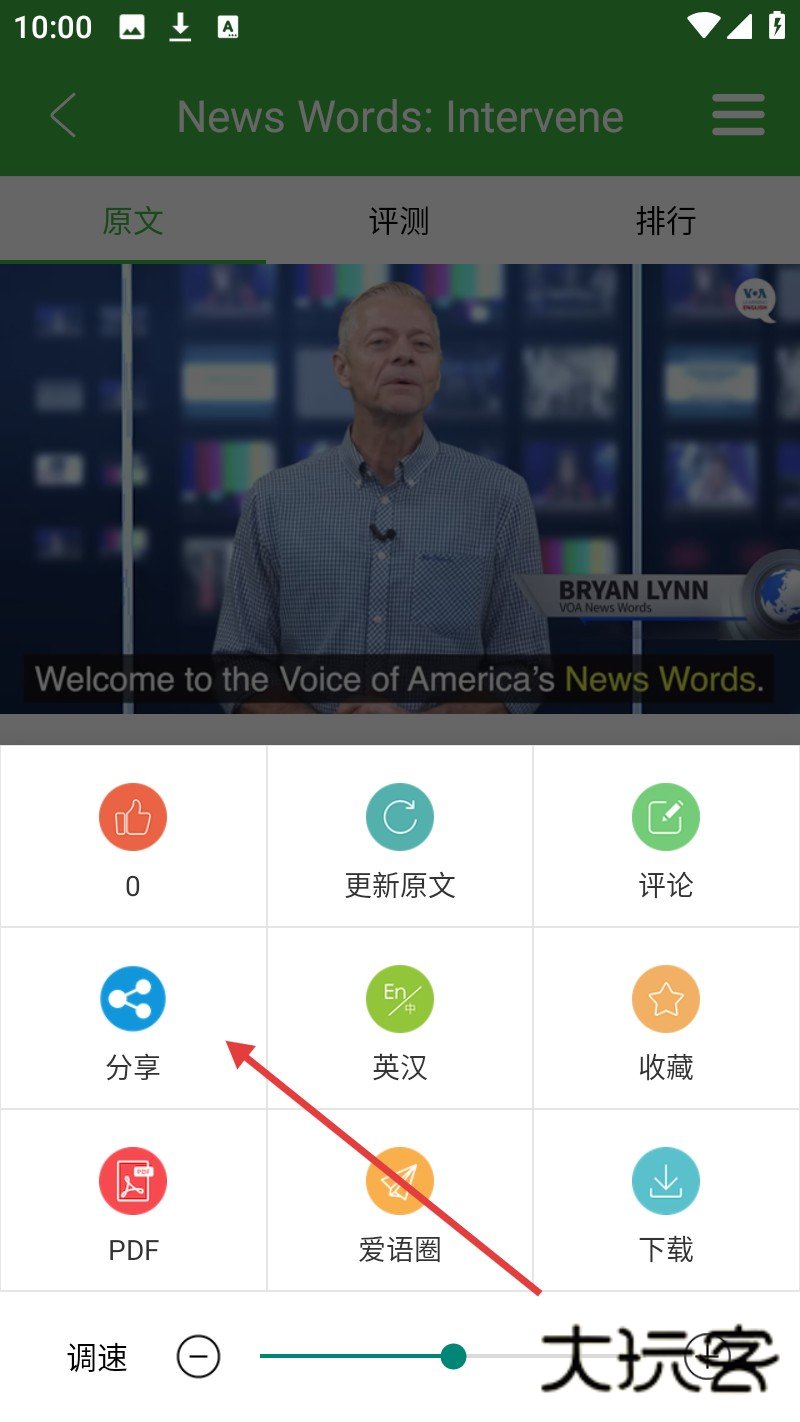Switch to the 原文 tab
Viewport: 800px width, 1422px height.
tap(133, 221)
